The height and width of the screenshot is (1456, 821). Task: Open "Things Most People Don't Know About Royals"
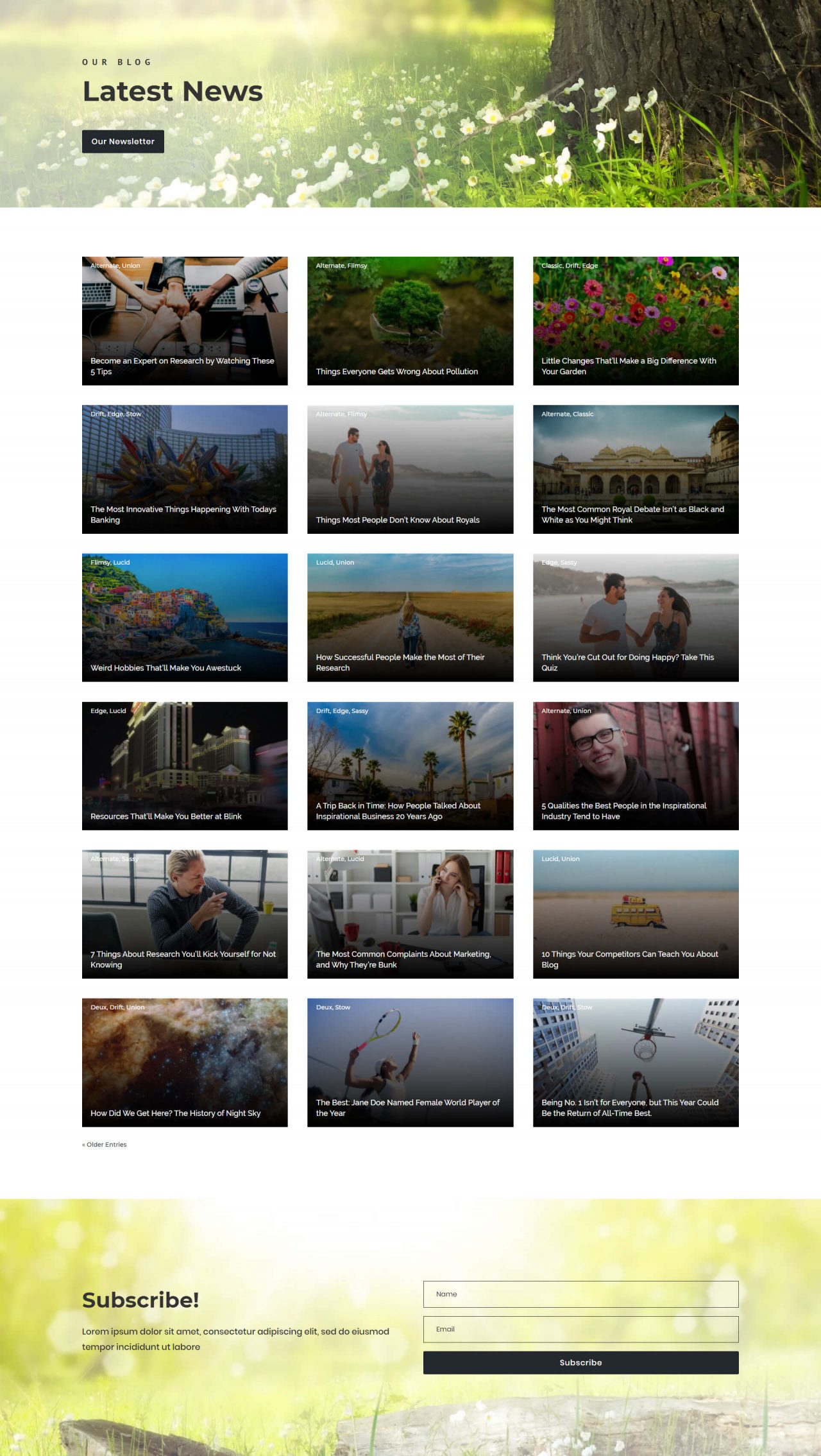click(396, 520)
